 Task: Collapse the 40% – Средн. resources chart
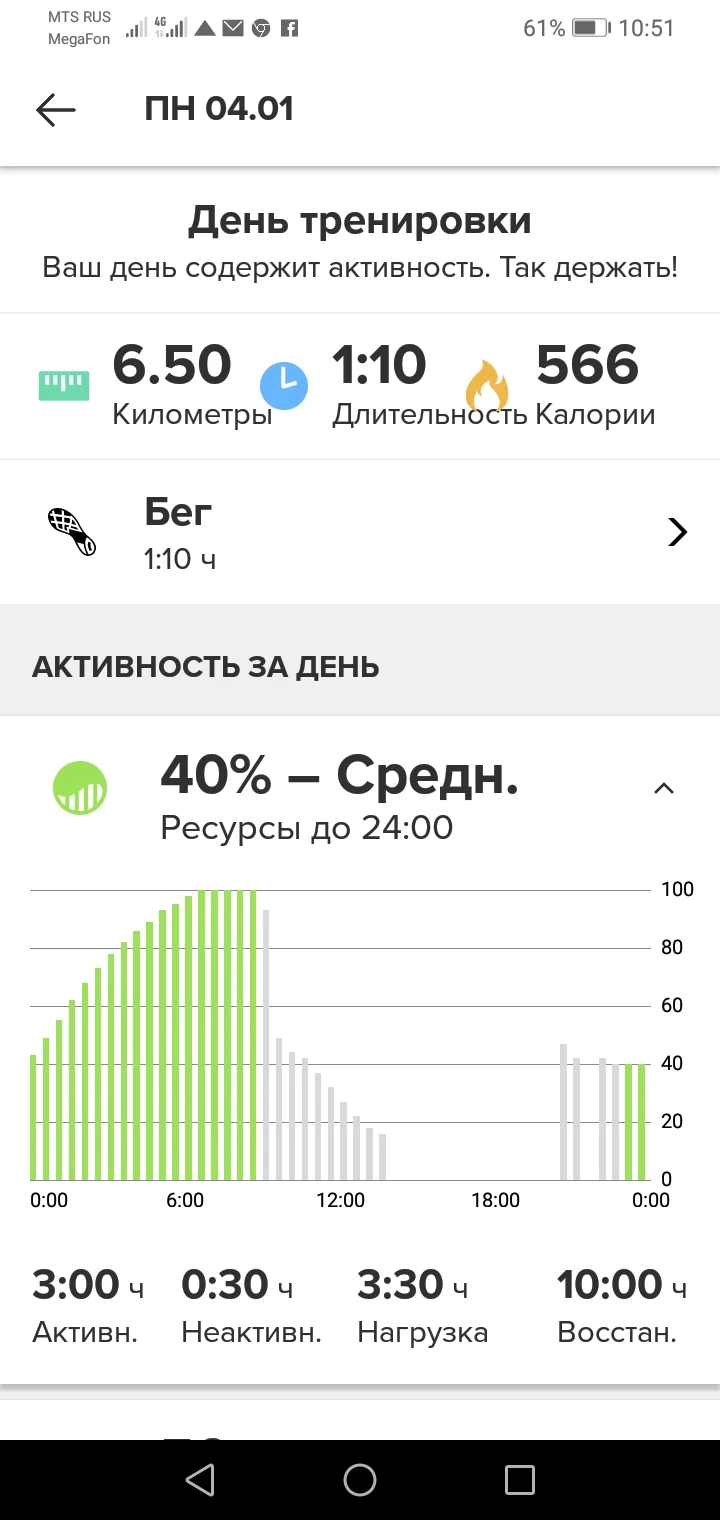pos(663,789)
